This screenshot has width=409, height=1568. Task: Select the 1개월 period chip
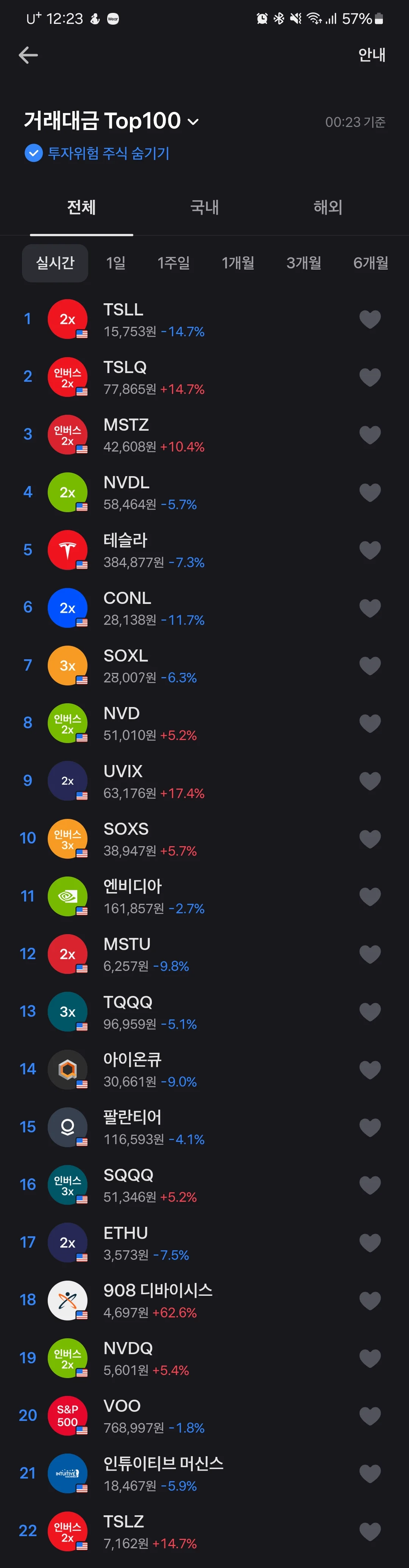click(x=237, y=263)
